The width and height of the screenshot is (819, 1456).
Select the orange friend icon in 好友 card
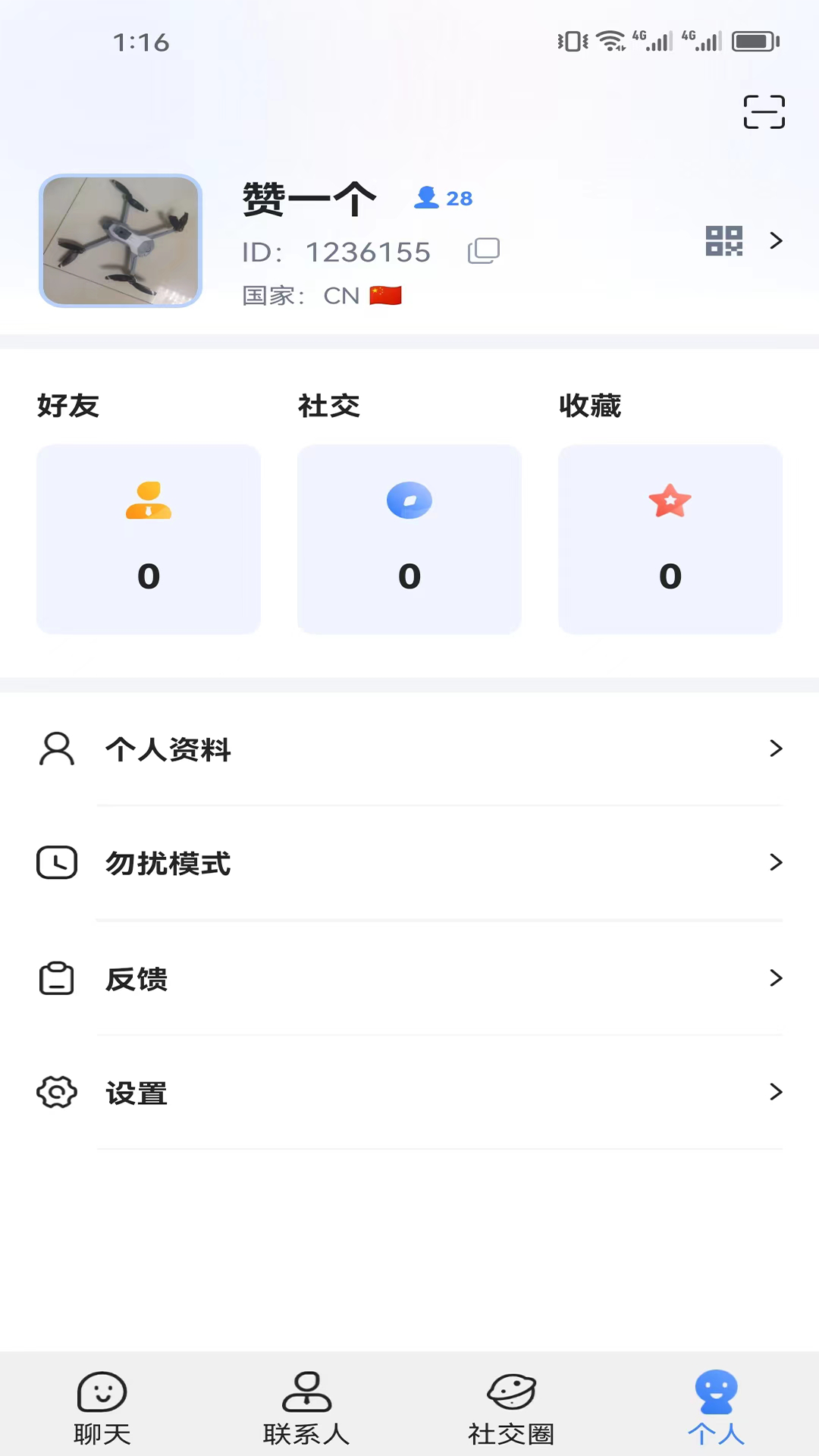tap(149, 500)
